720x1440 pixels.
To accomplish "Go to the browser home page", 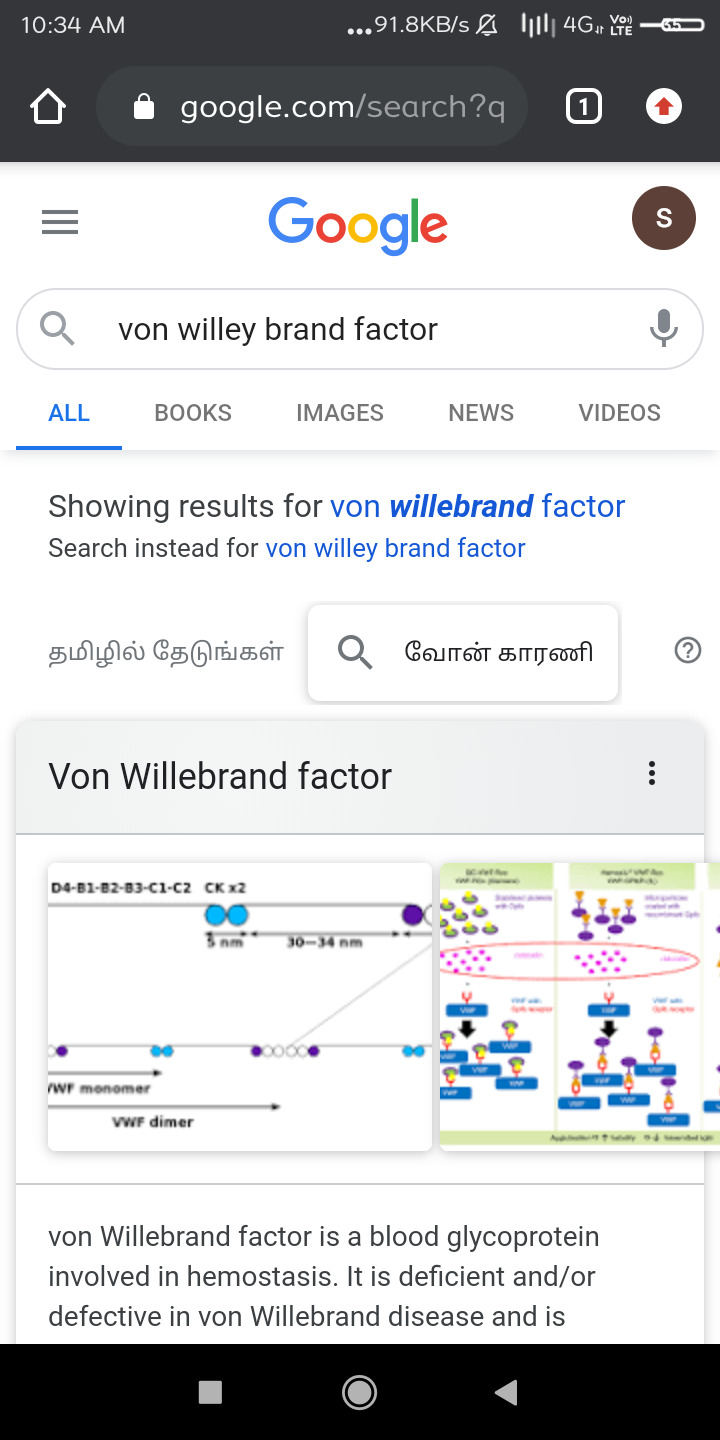I will coord(48,107).
